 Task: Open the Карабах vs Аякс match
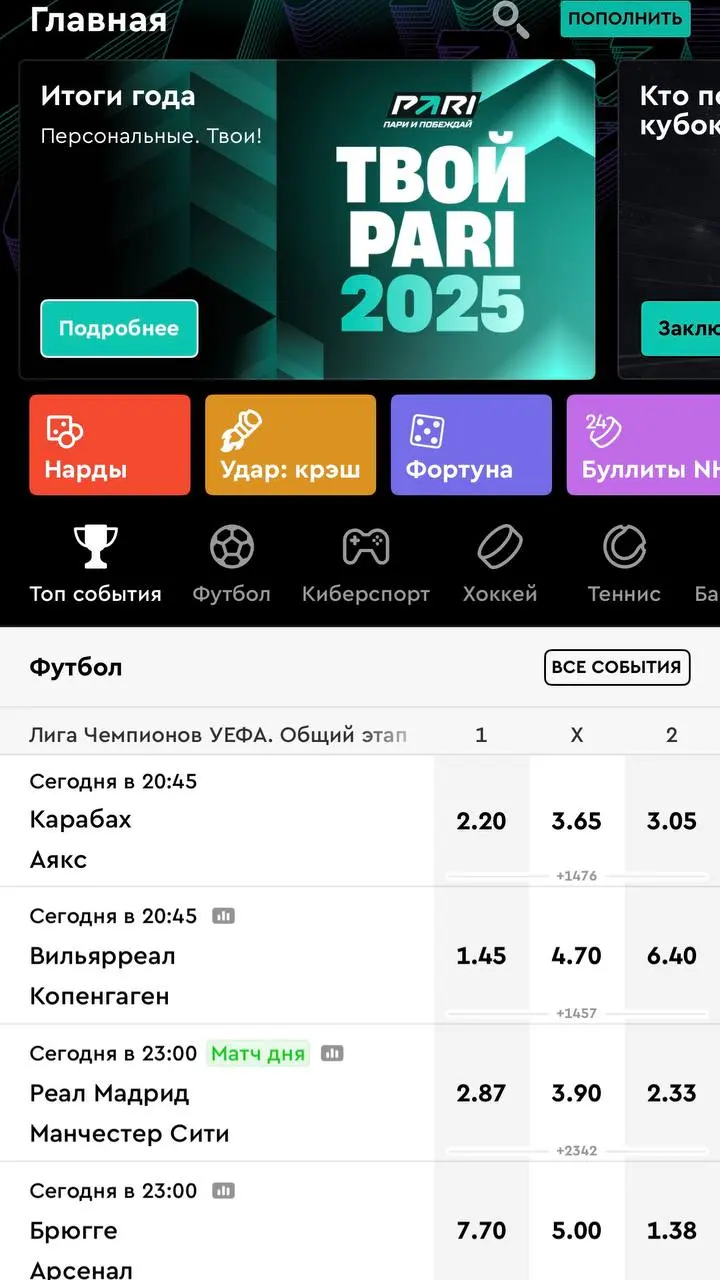coord(200,839)
